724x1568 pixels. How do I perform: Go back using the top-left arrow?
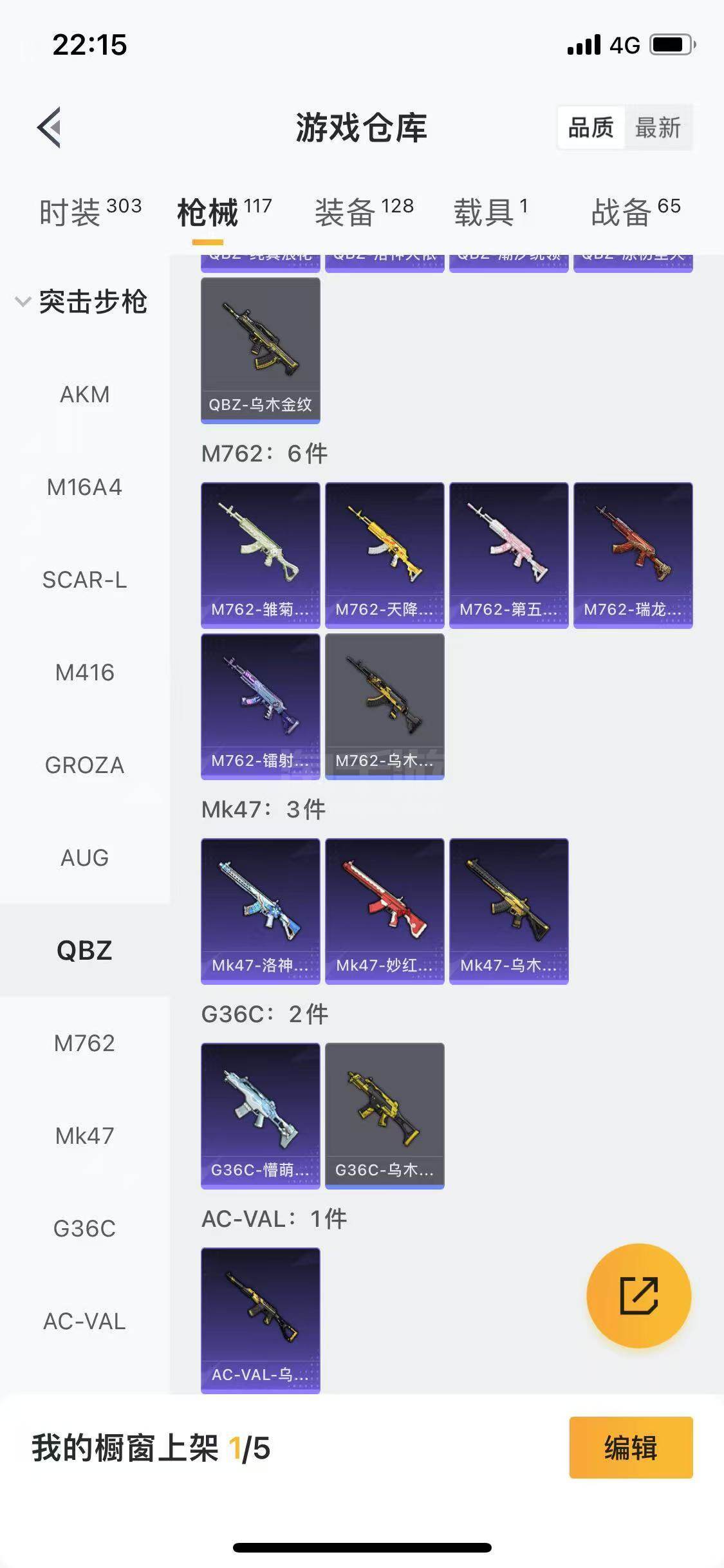pos(49,127)
